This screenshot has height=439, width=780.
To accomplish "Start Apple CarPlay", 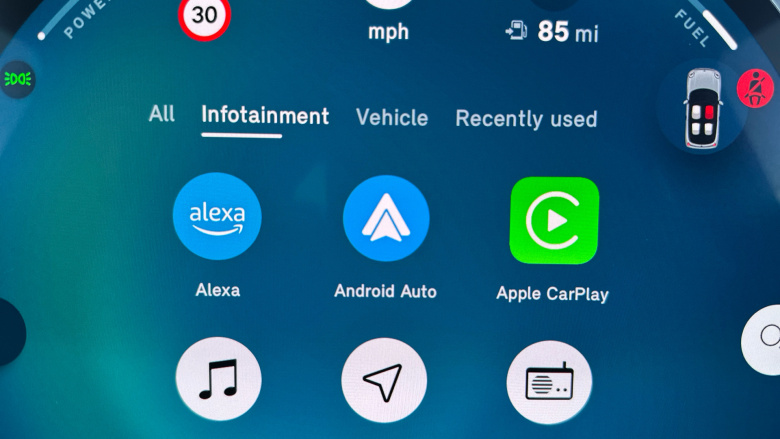I will [554, 221].
